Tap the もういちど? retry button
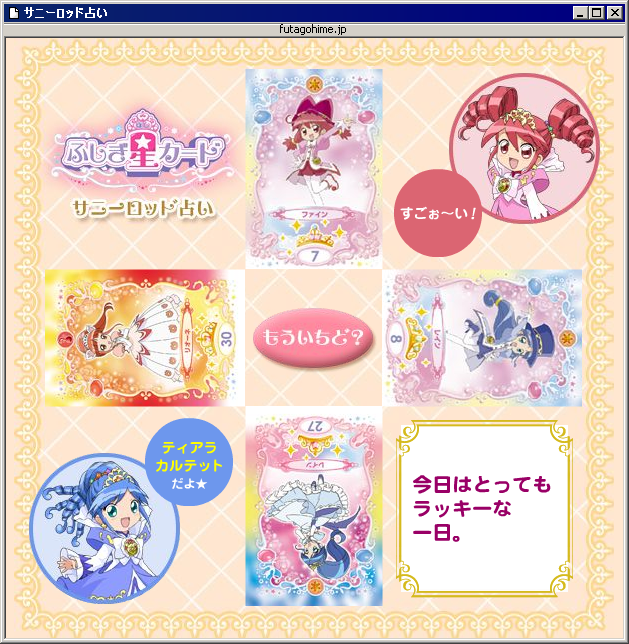This screenshot has height=644, width=629. (x=313, y=338)
